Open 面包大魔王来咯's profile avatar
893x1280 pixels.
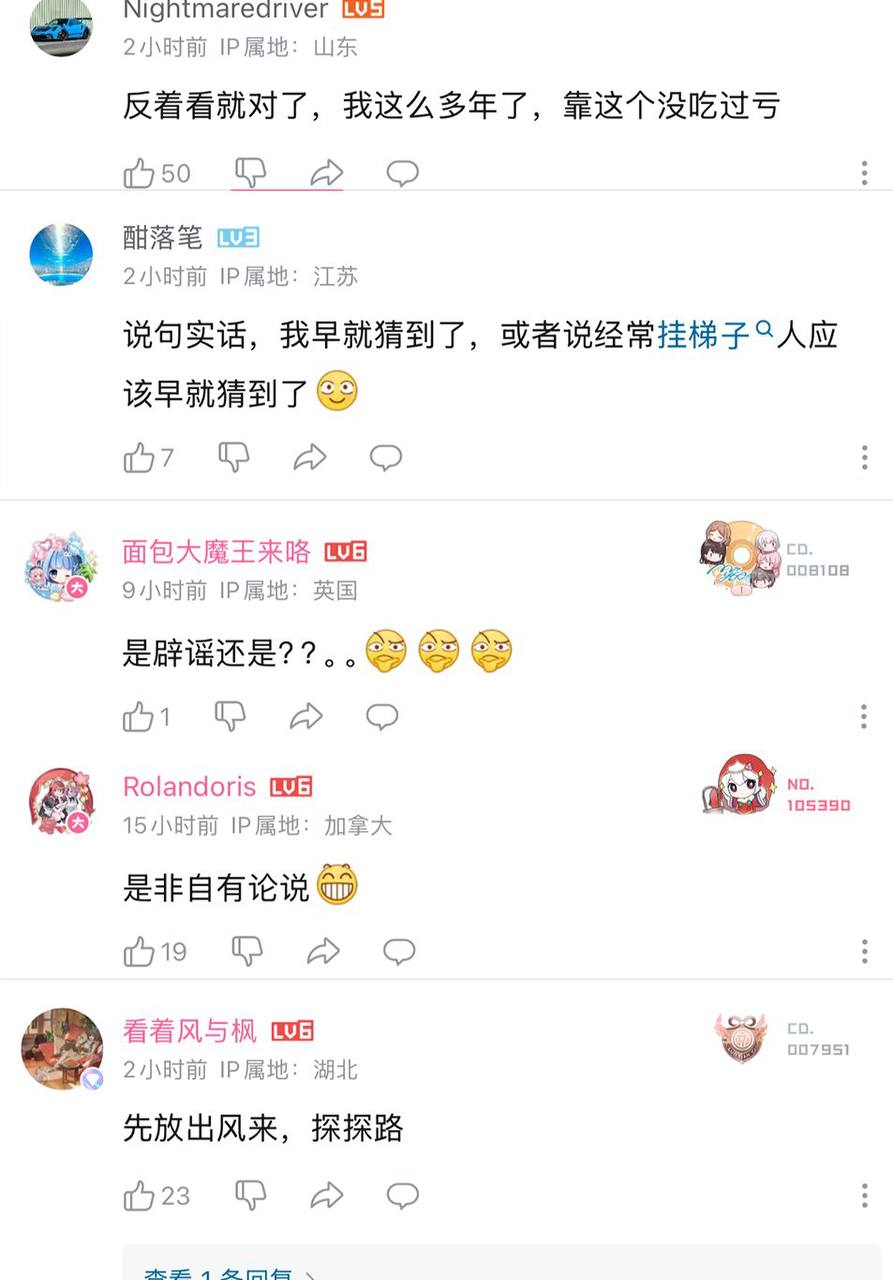(62, 567)
